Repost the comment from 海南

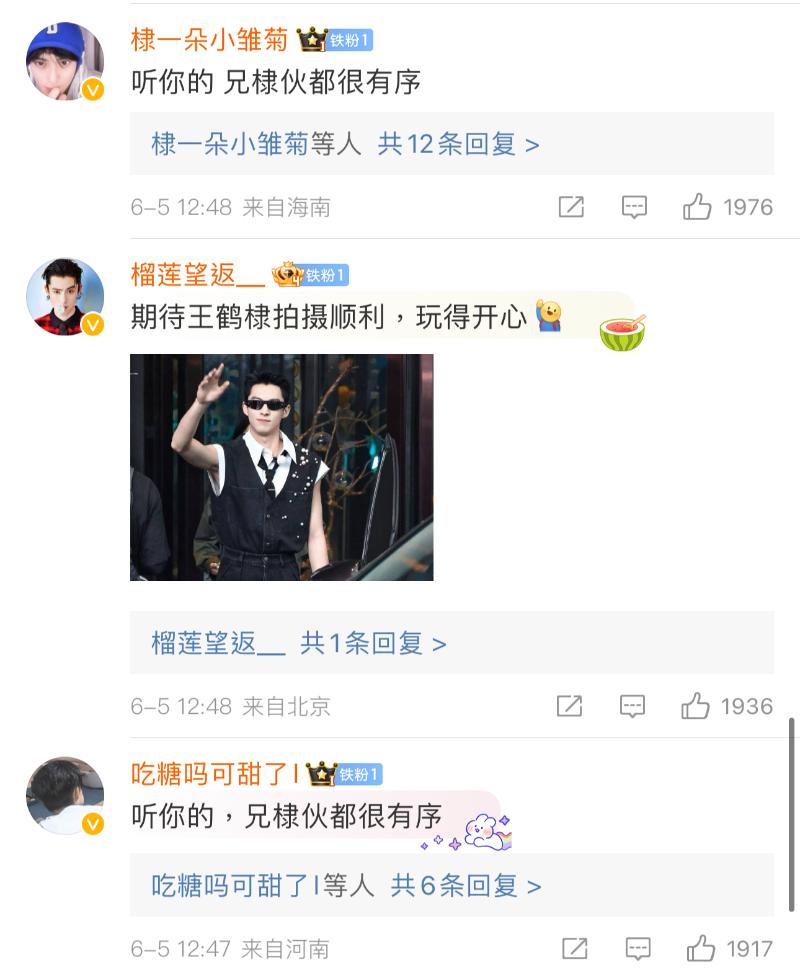click(x=571, y=207)
